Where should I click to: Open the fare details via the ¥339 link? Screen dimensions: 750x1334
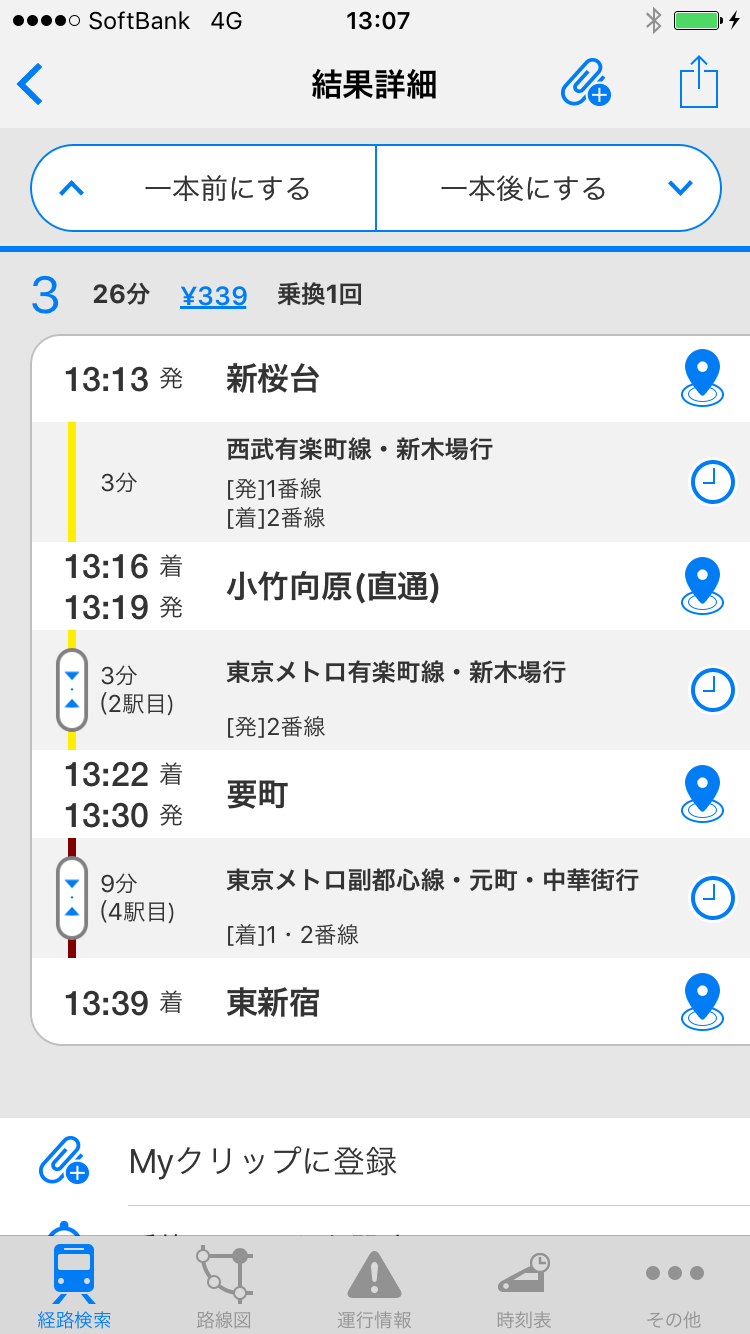point(213,295)
